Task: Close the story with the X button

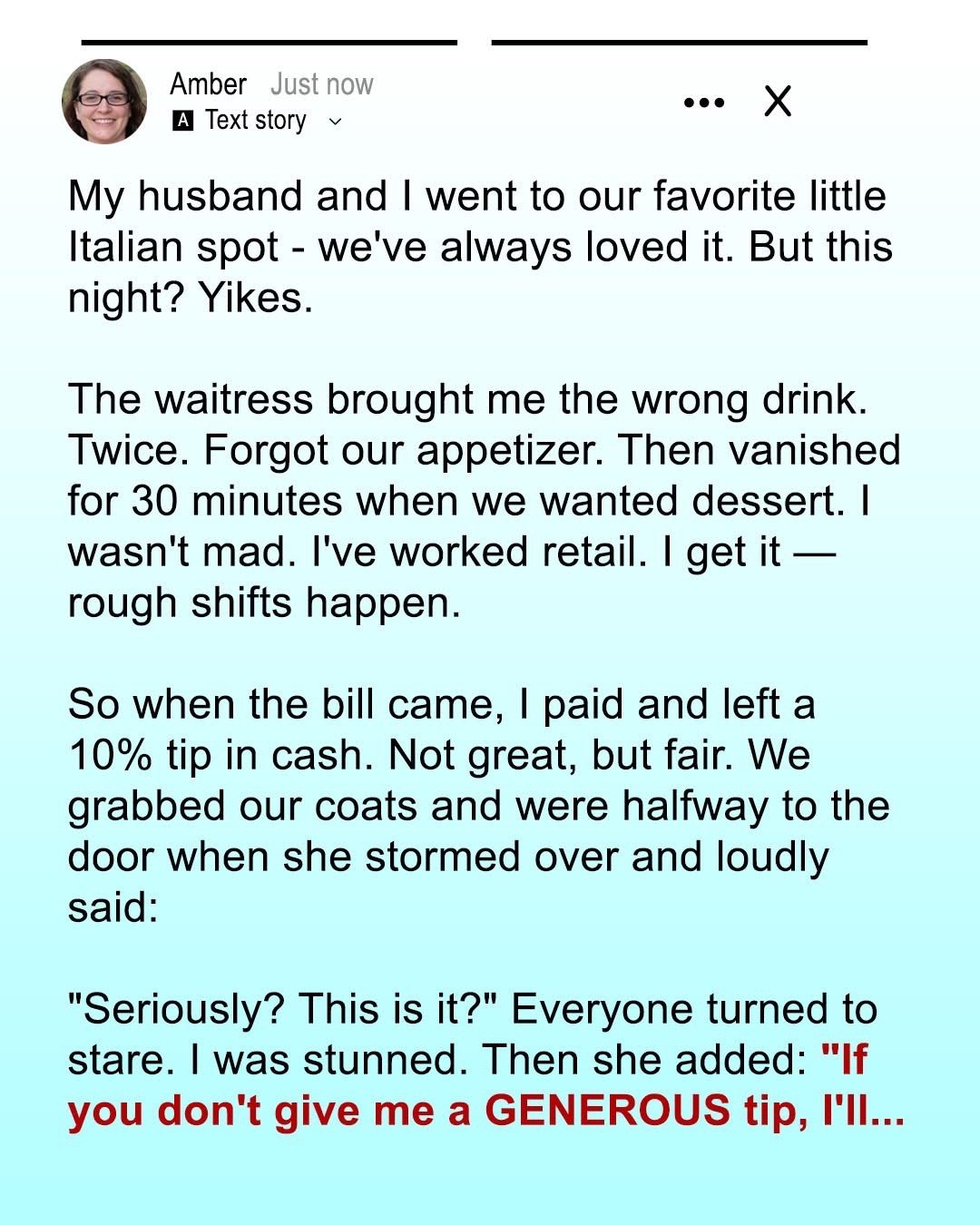Action: pos(779,102)
